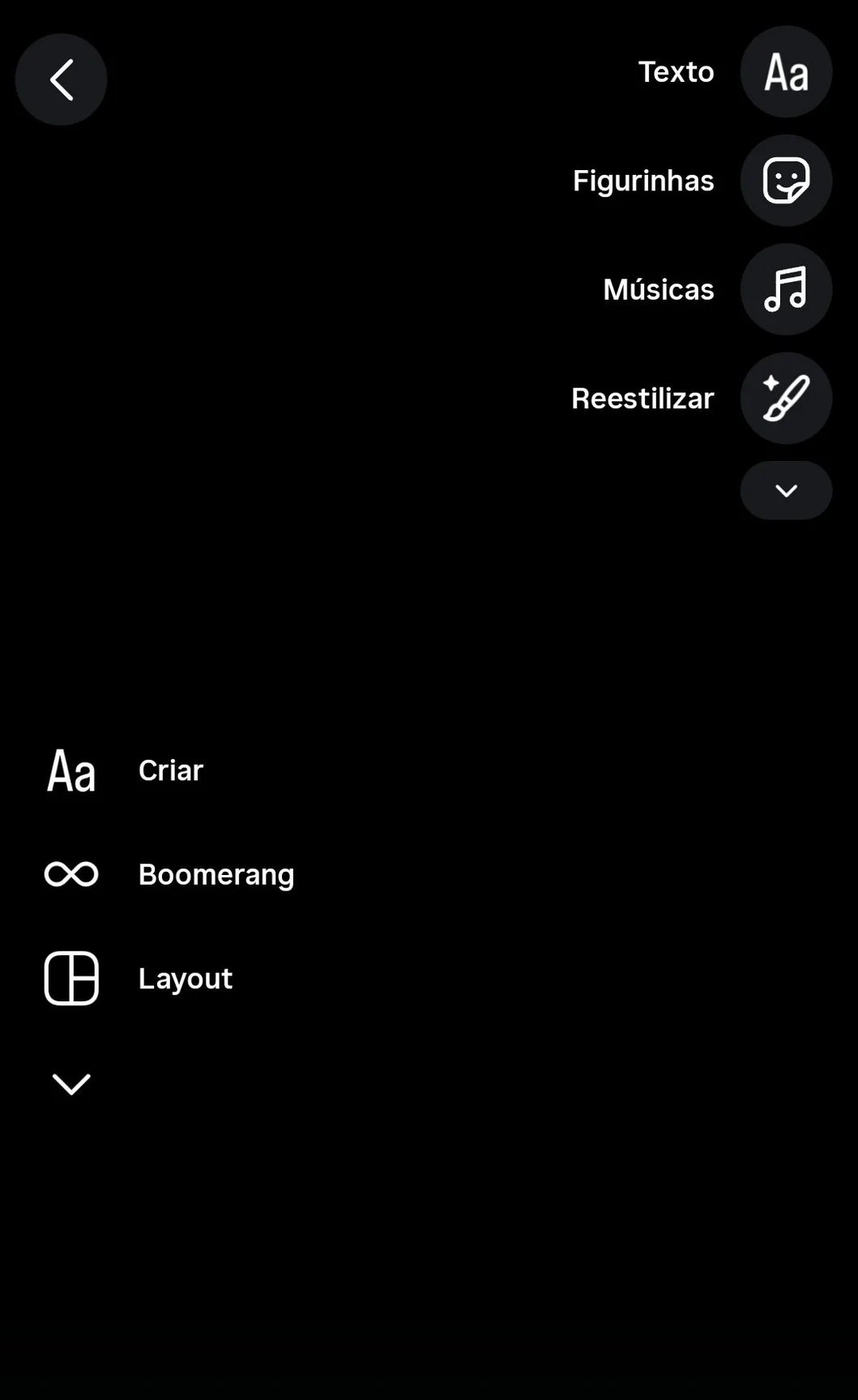Screen dimensions: 858x1400
Task: Open the Layout mode
Action: [x=71, y=978]
